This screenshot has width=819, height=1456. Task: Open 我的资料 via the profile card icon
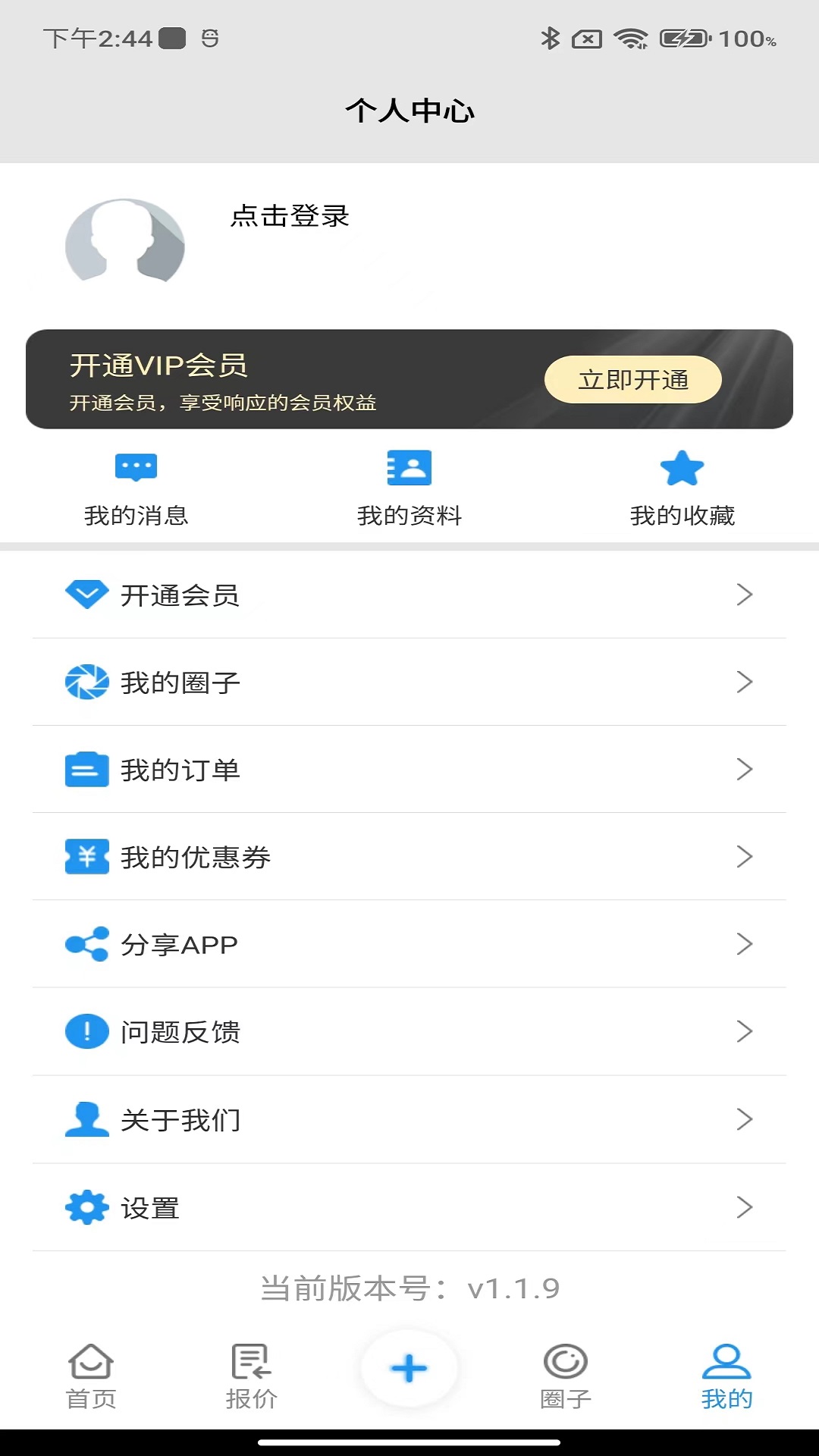410,468
